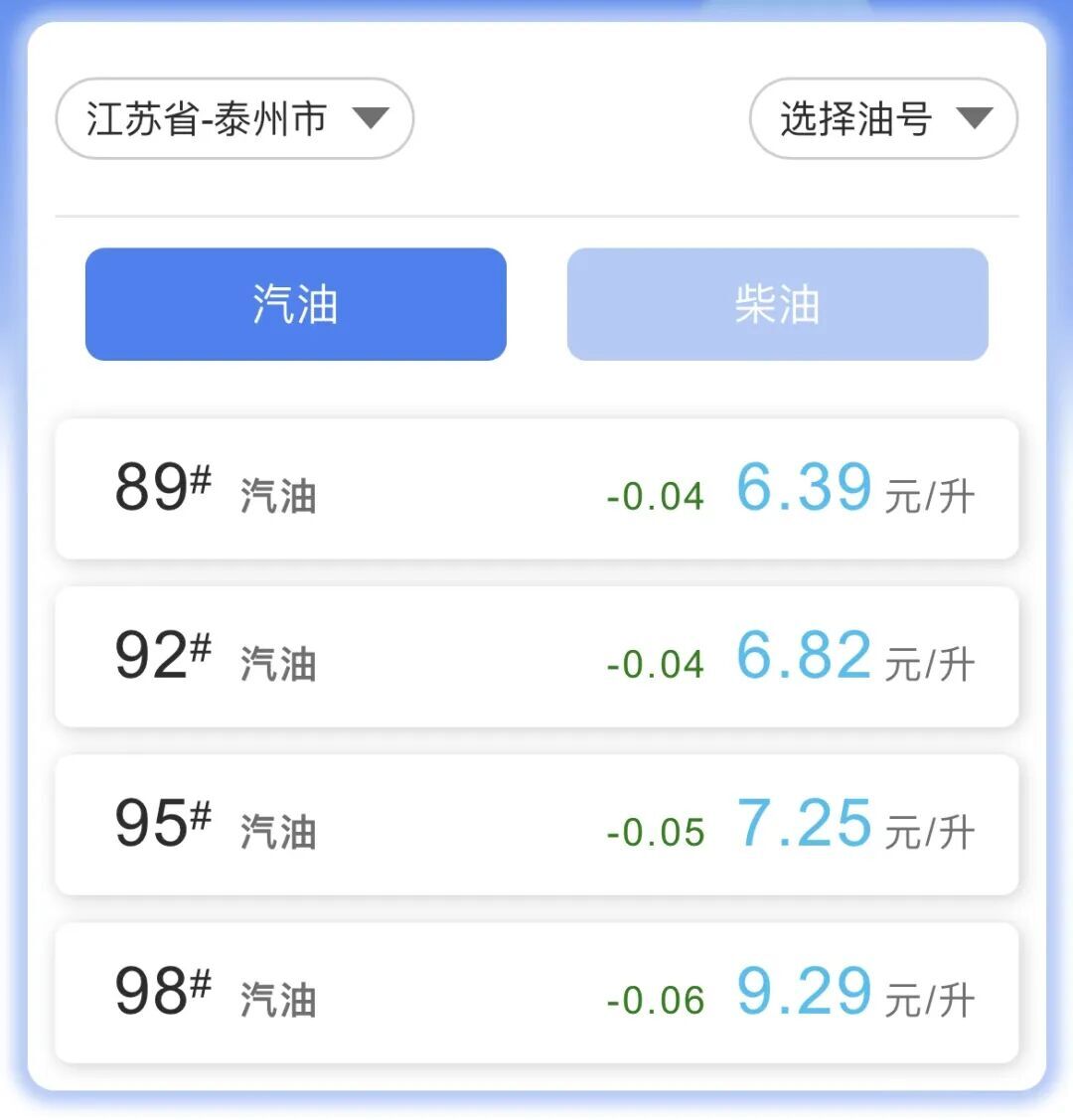1073x1120 pixels.
Task: Tap the 95# gasoline price card
Action: 536,826
